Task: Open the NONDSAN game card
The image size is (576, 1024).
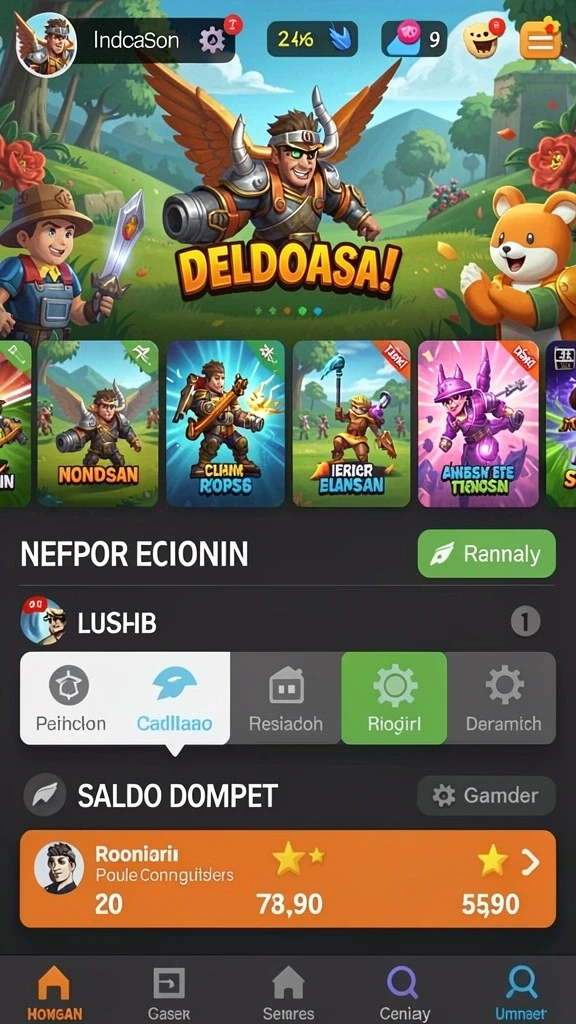Action: (98, 423)
